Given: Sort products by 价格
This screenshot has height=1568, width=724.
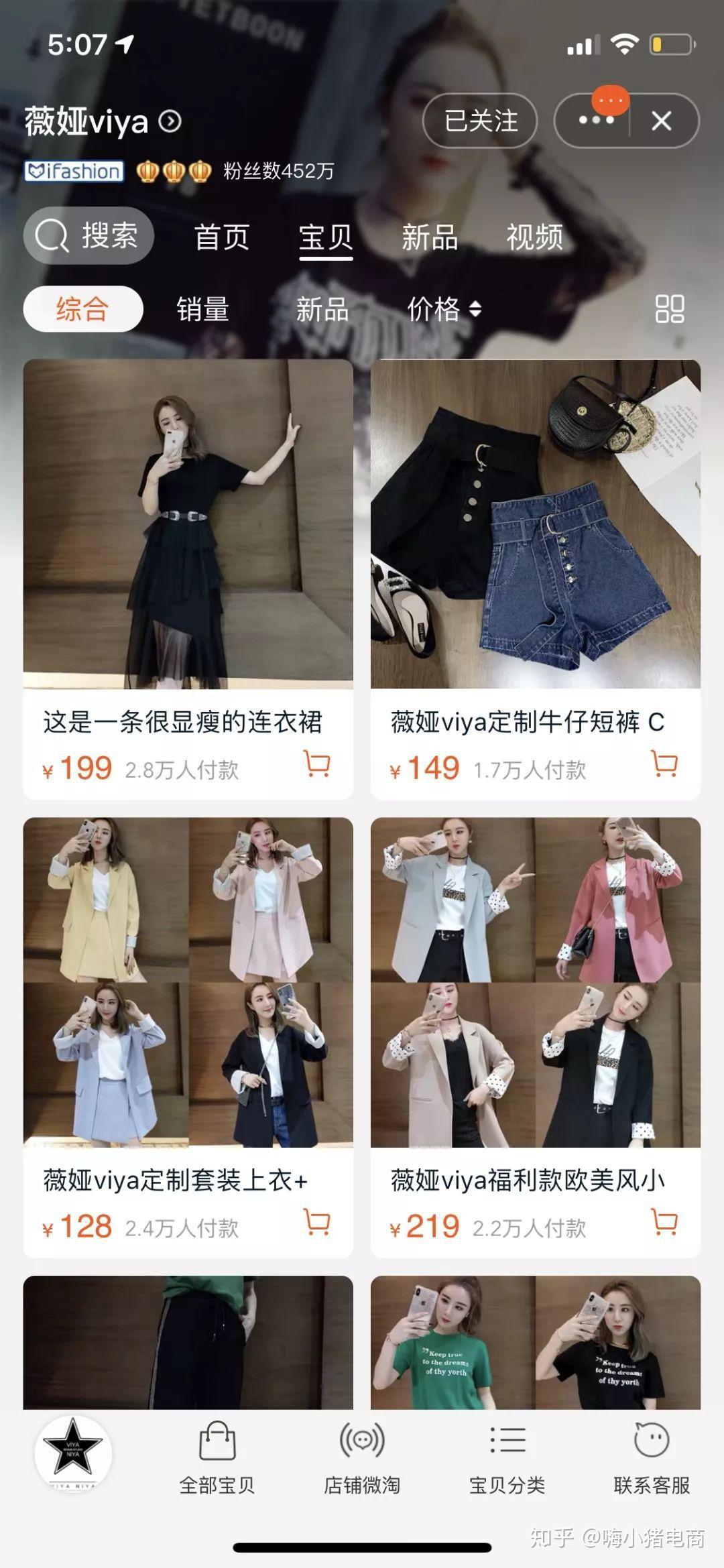Looking at the screenshot, I should (443, 309).
